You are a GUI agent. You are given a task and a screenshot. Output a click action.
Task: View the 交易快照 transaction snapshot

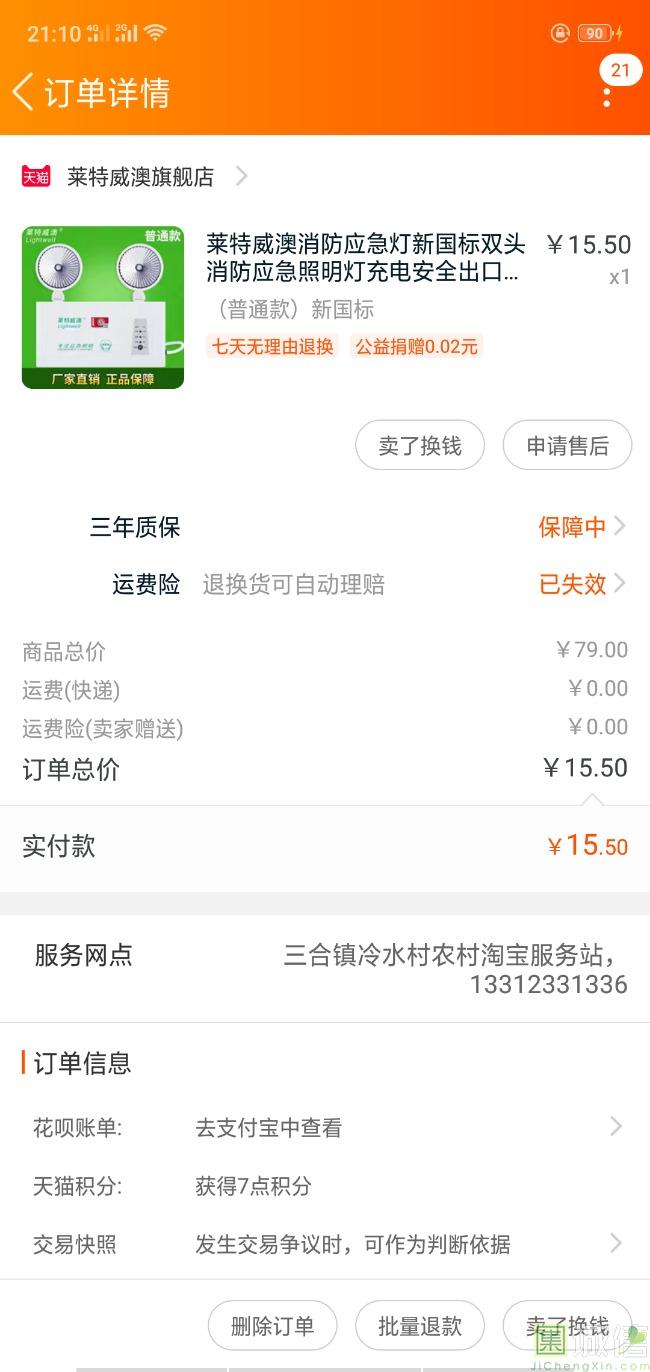(400, 1244)
